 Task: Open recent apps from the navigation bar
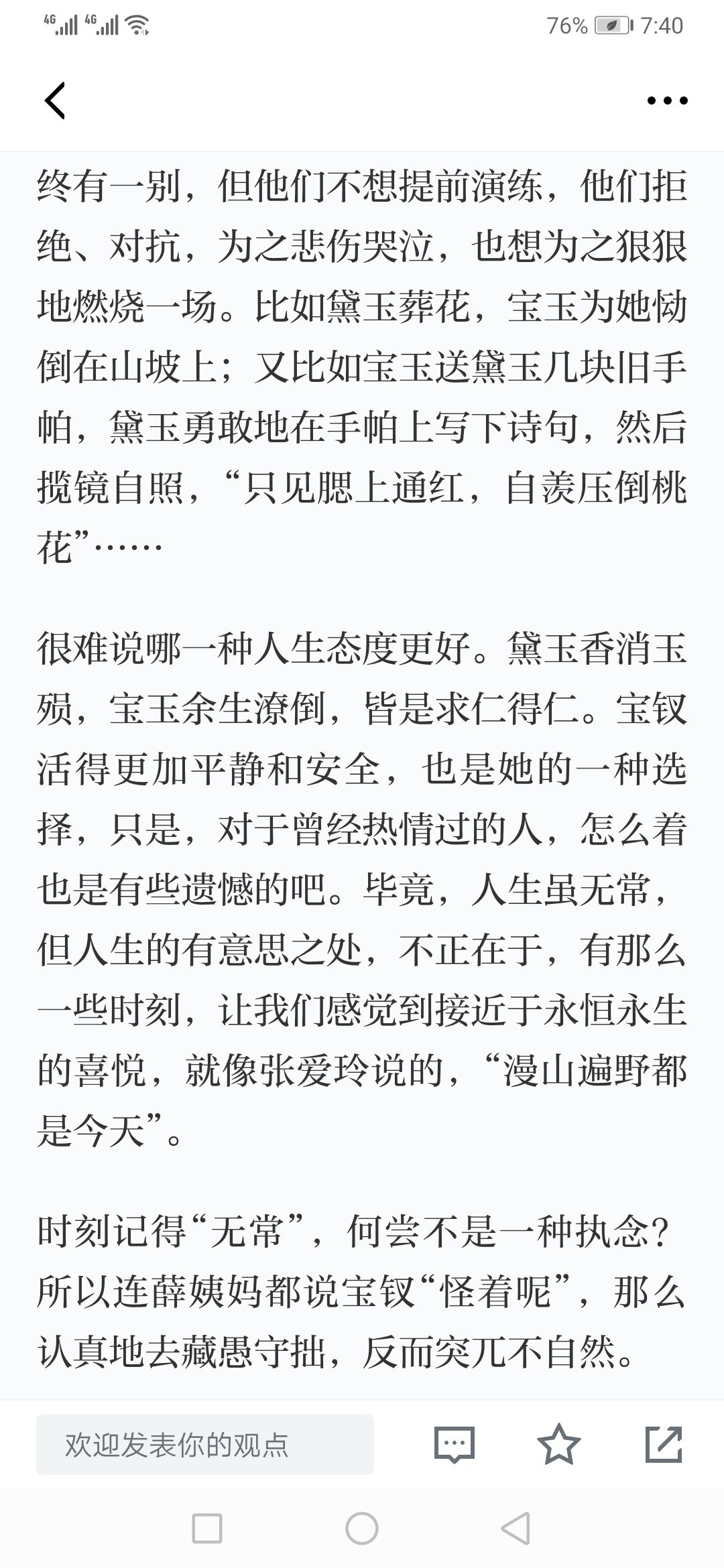(207, 1530)
